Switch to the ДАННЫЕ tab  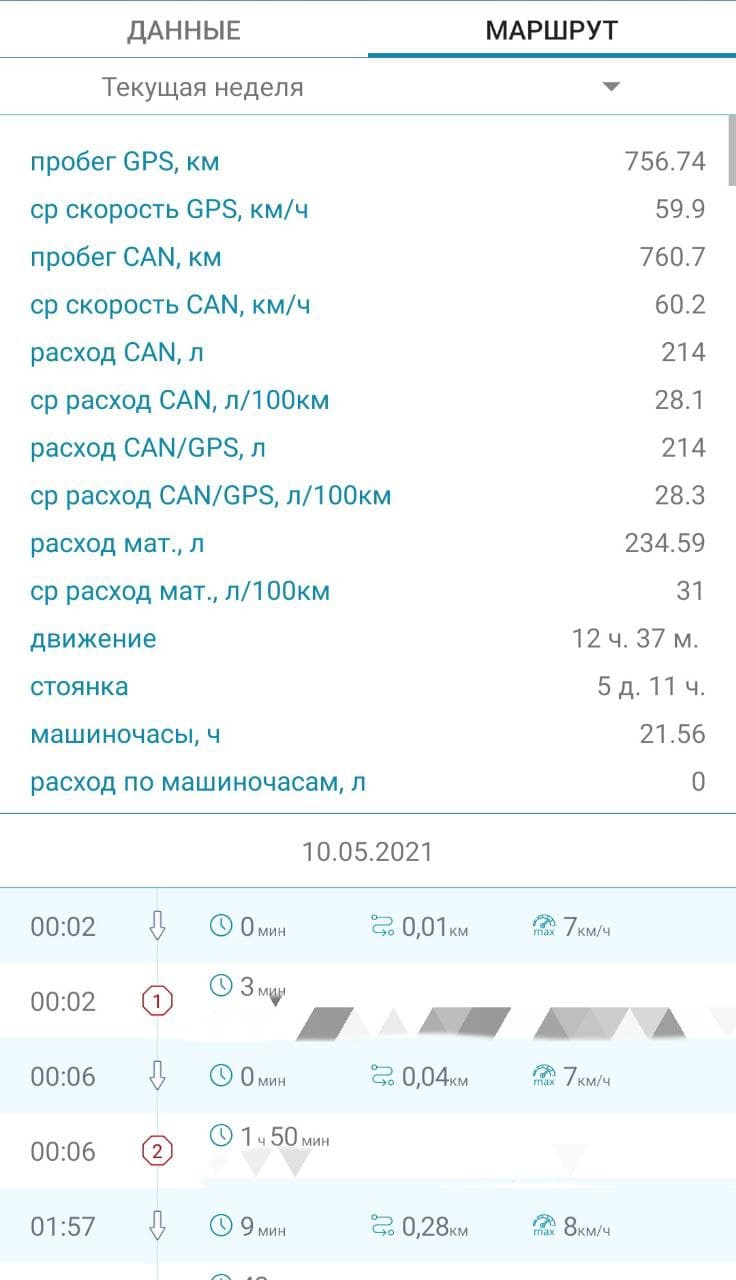point(184,30)
